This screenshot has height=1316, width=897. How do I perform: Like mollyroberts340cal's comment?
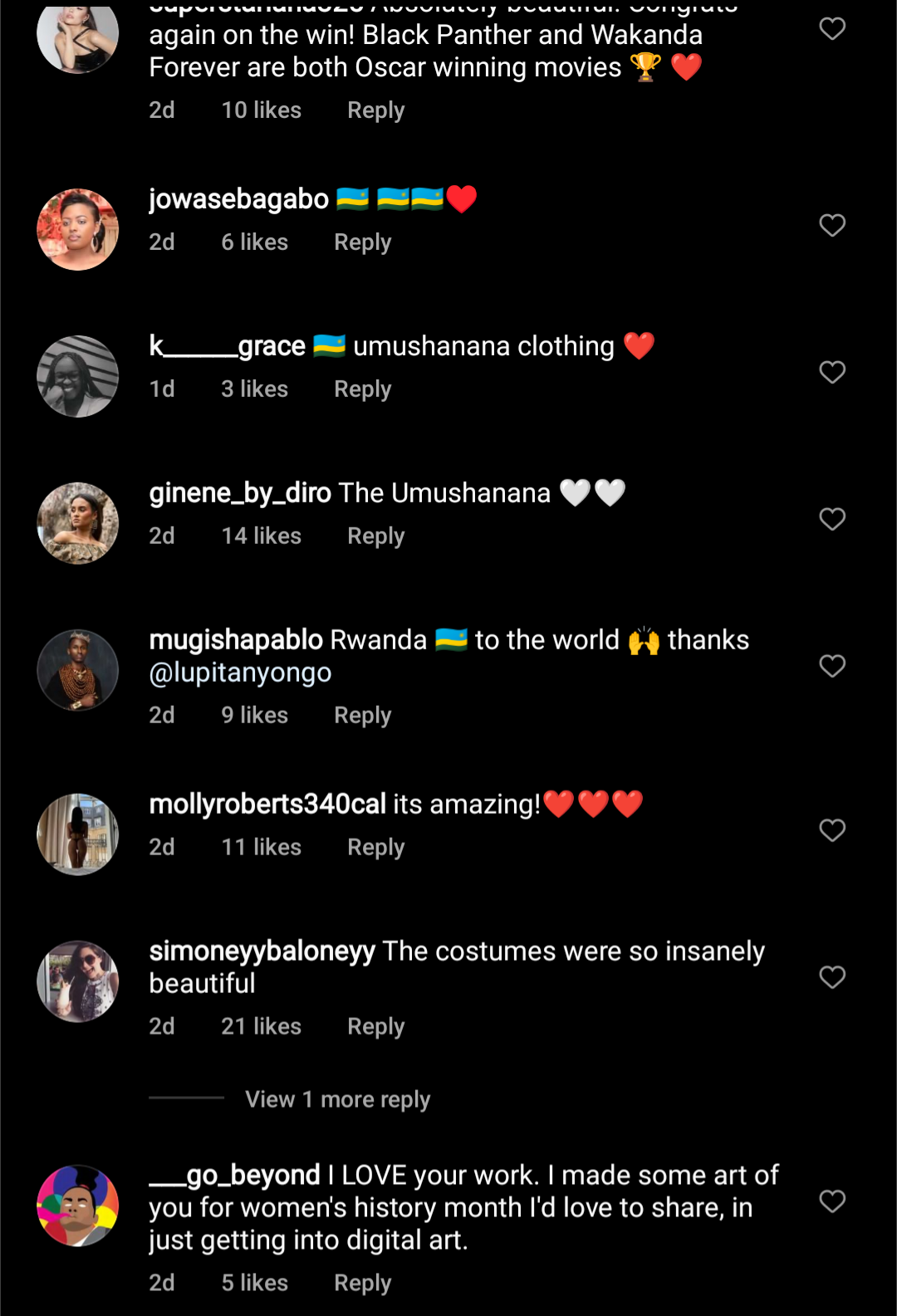831,830
